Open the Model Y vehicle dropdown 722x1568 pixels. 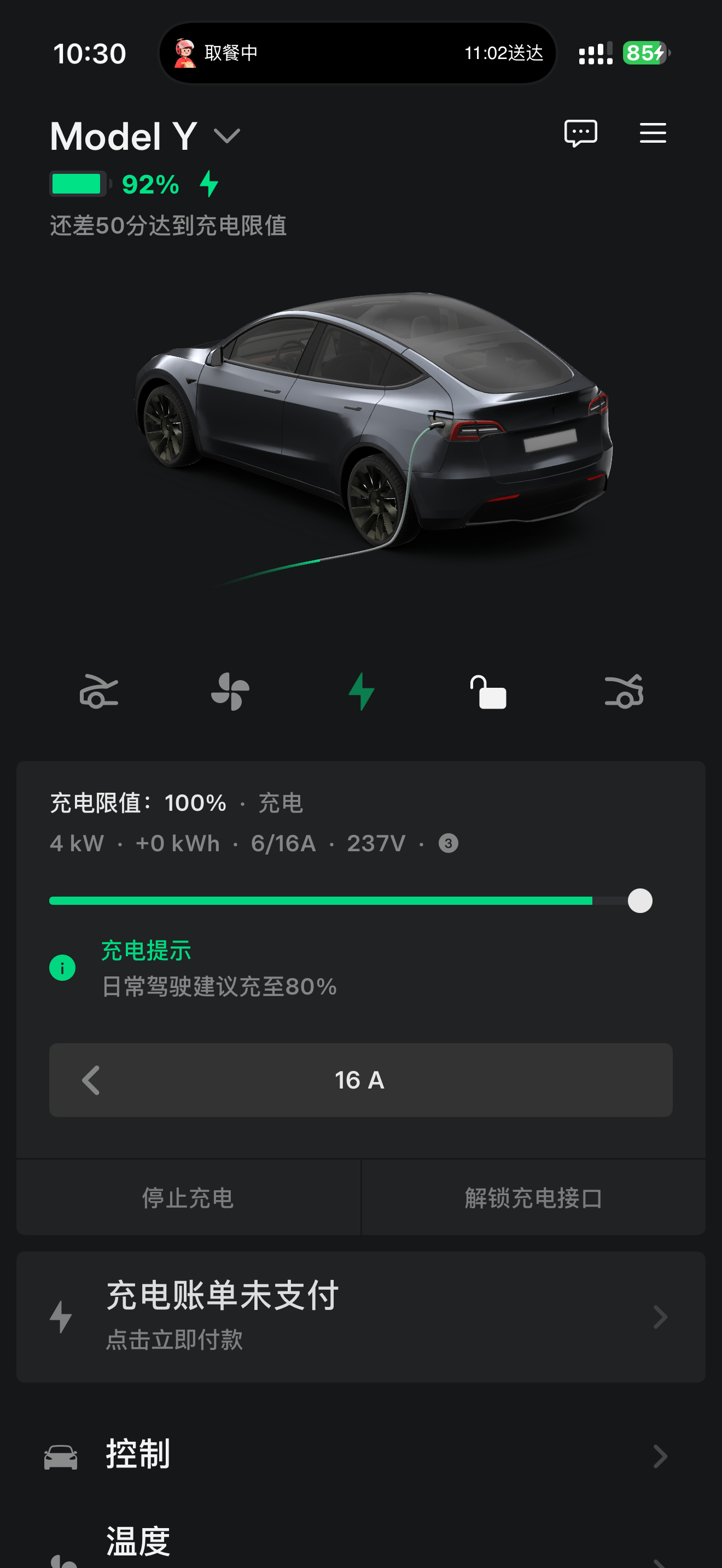click(x=227, y=135)
